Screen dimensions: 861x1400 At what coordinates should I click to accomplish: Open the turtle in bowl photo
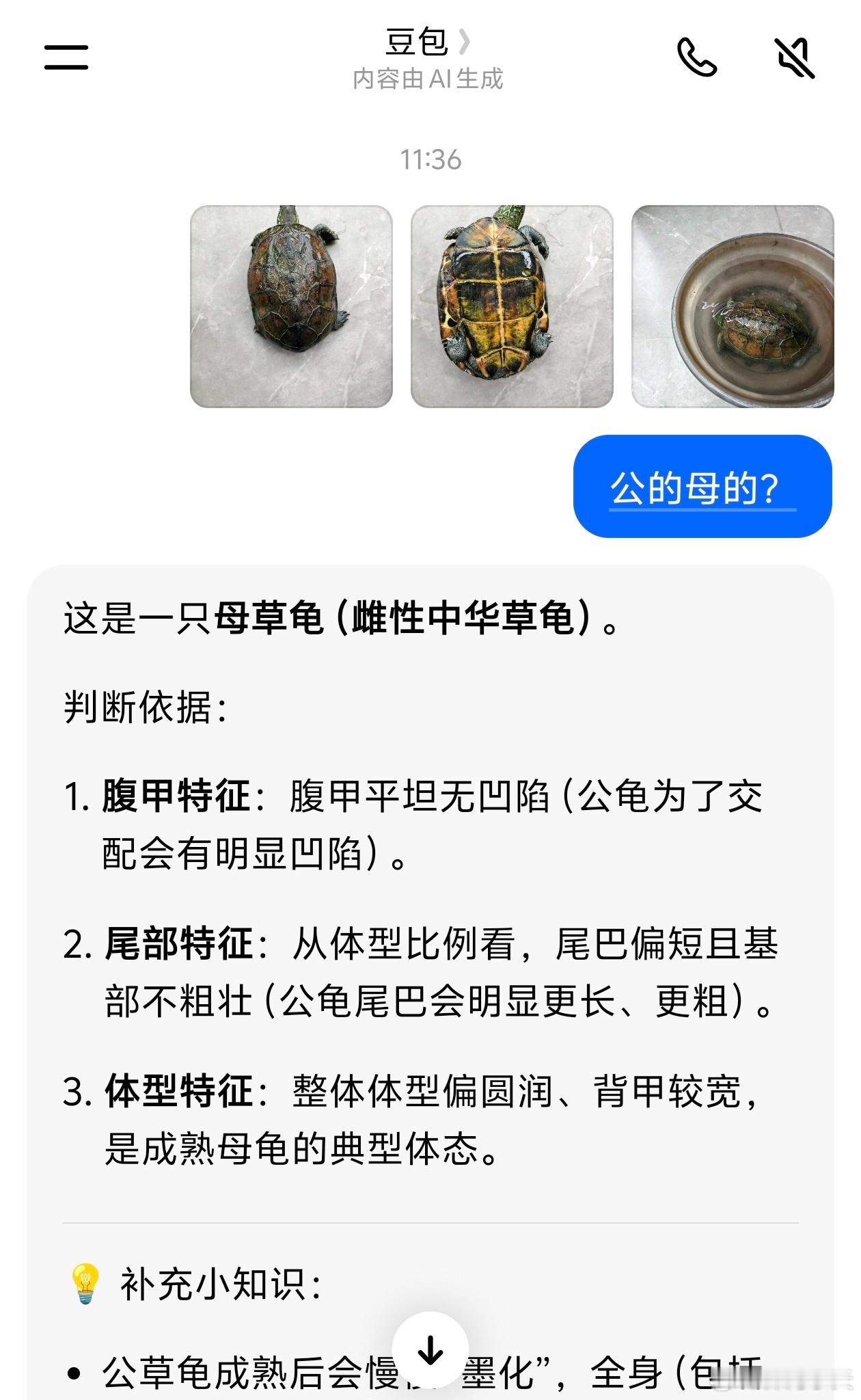pyautogui.click(x=733, y=306)
